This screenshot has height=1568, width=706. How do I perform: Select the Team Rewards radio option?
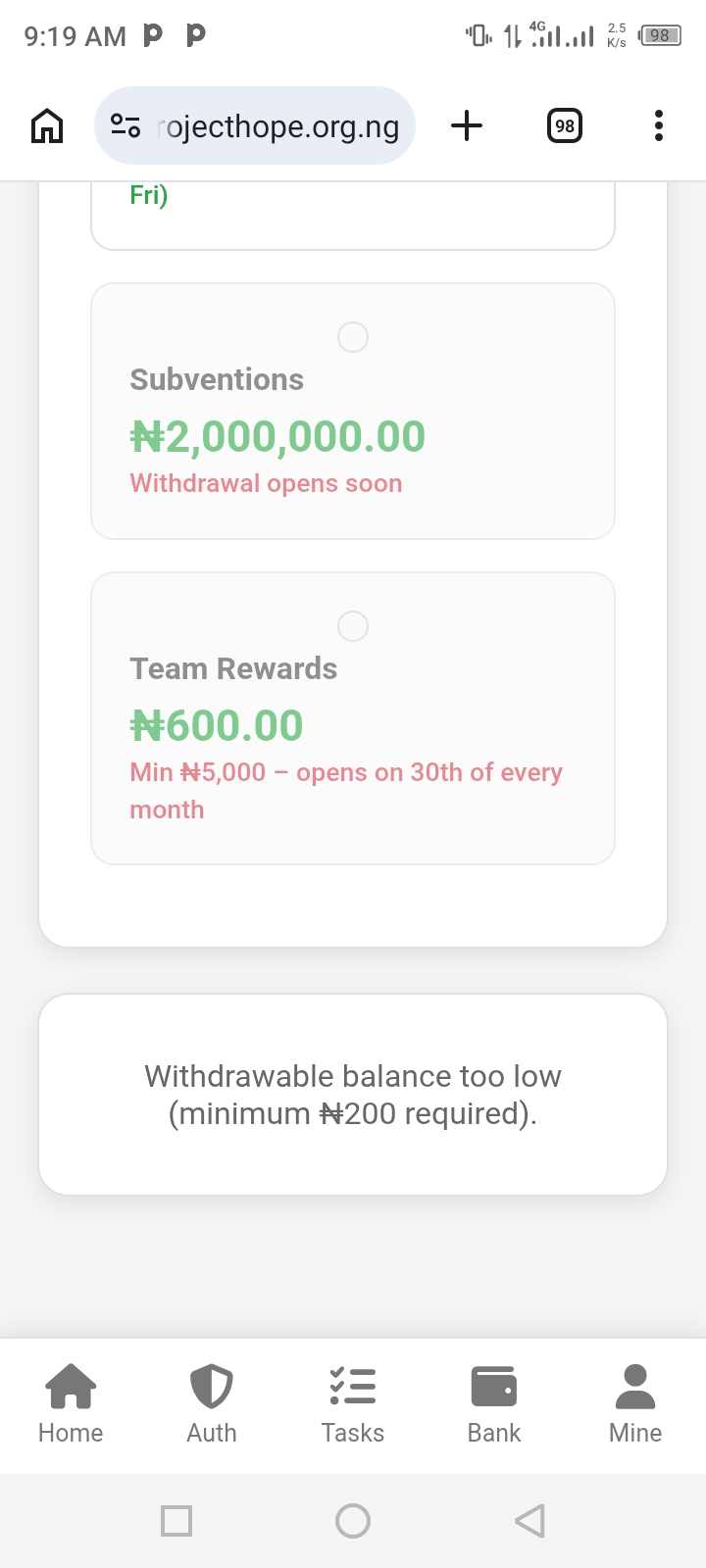click(x=353, y=626)
